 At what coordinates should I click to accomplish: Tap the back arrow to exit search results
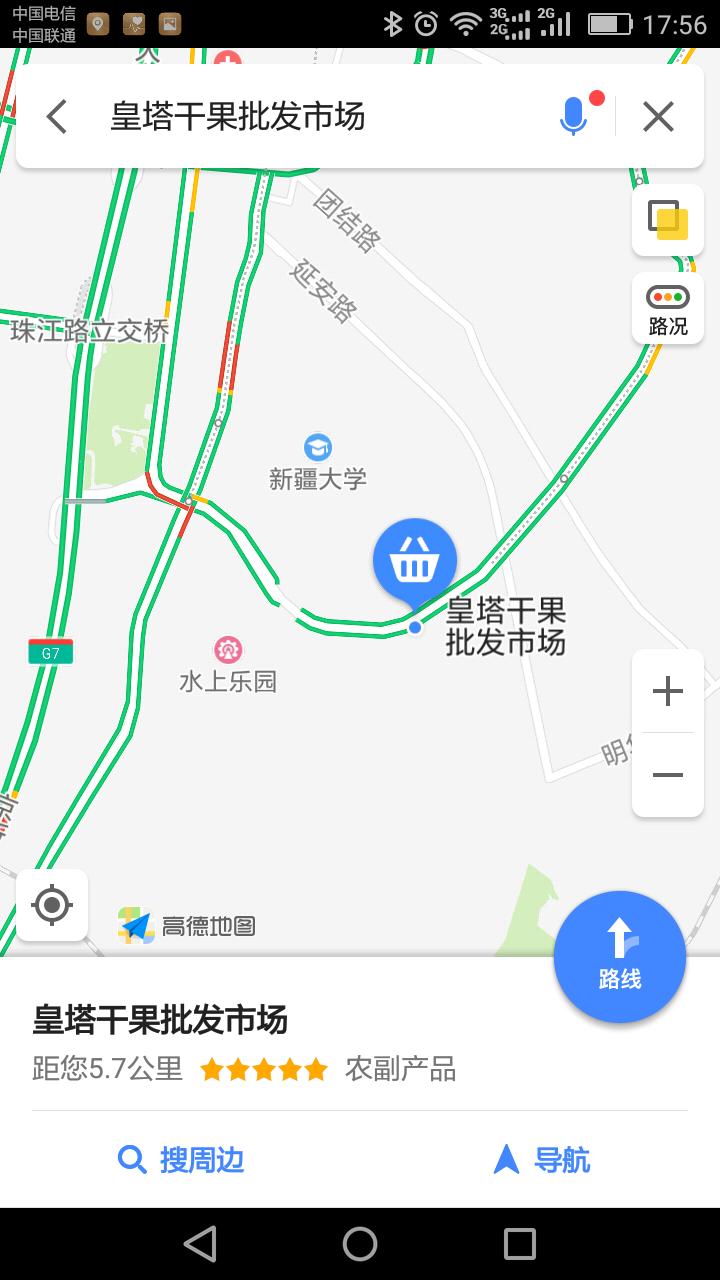tap(56, 116)
